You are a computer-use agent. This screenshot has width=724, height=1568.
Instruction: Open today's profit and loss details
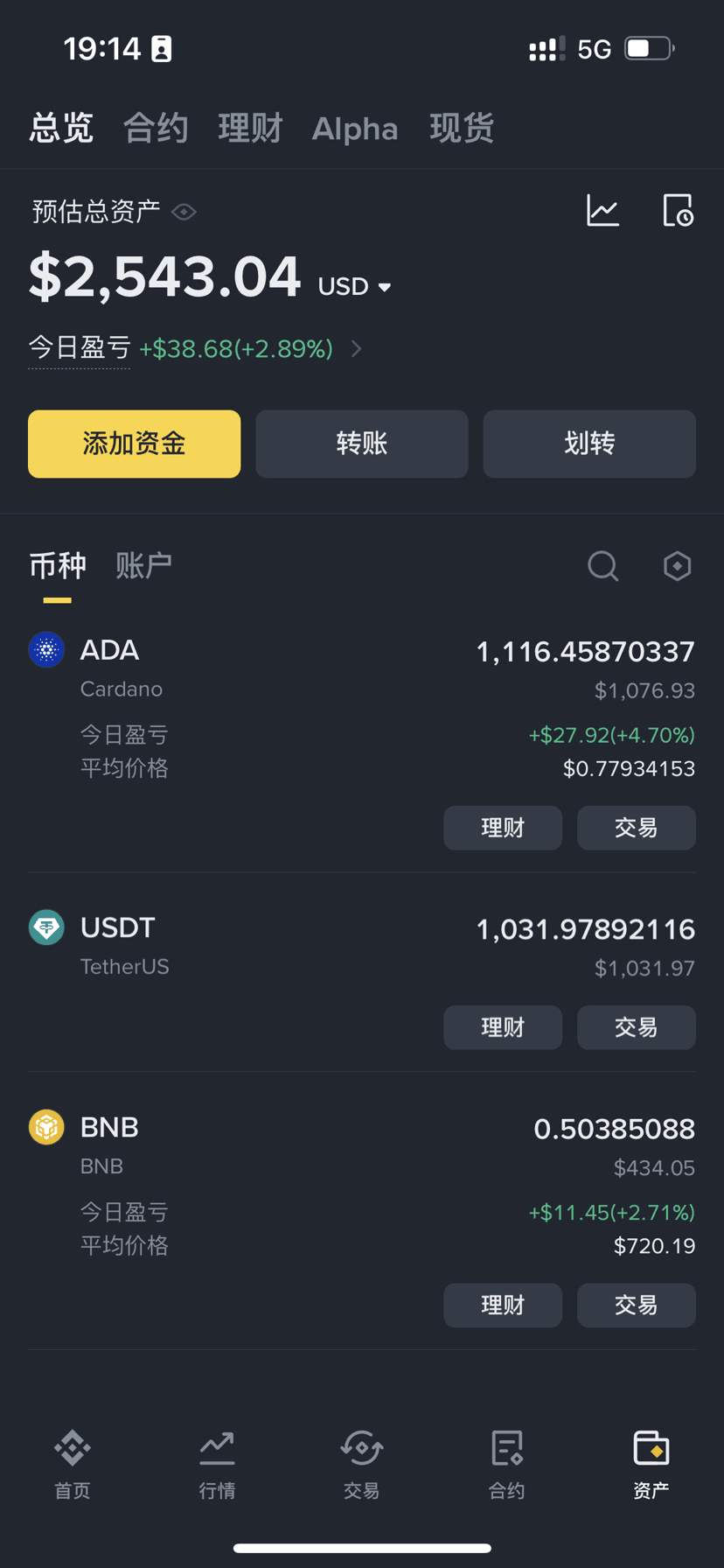[x=356, y=349]
